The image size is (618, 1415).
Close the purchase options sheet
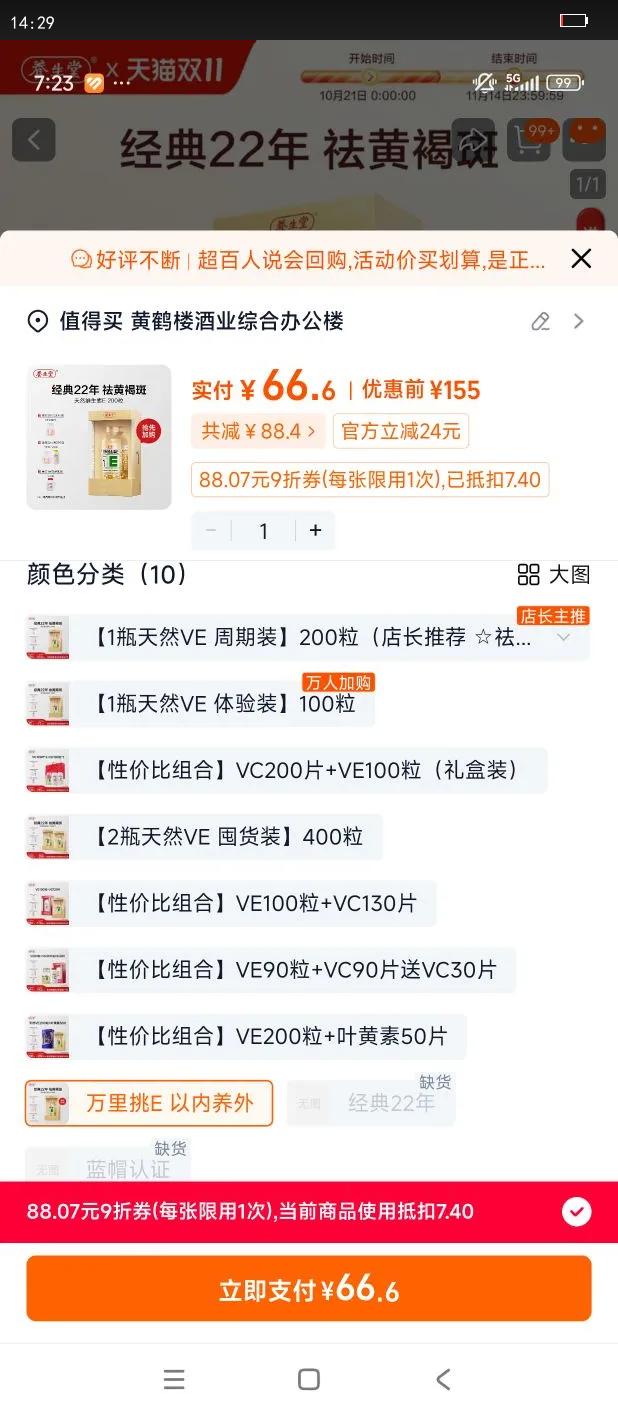tap(581, 259)
